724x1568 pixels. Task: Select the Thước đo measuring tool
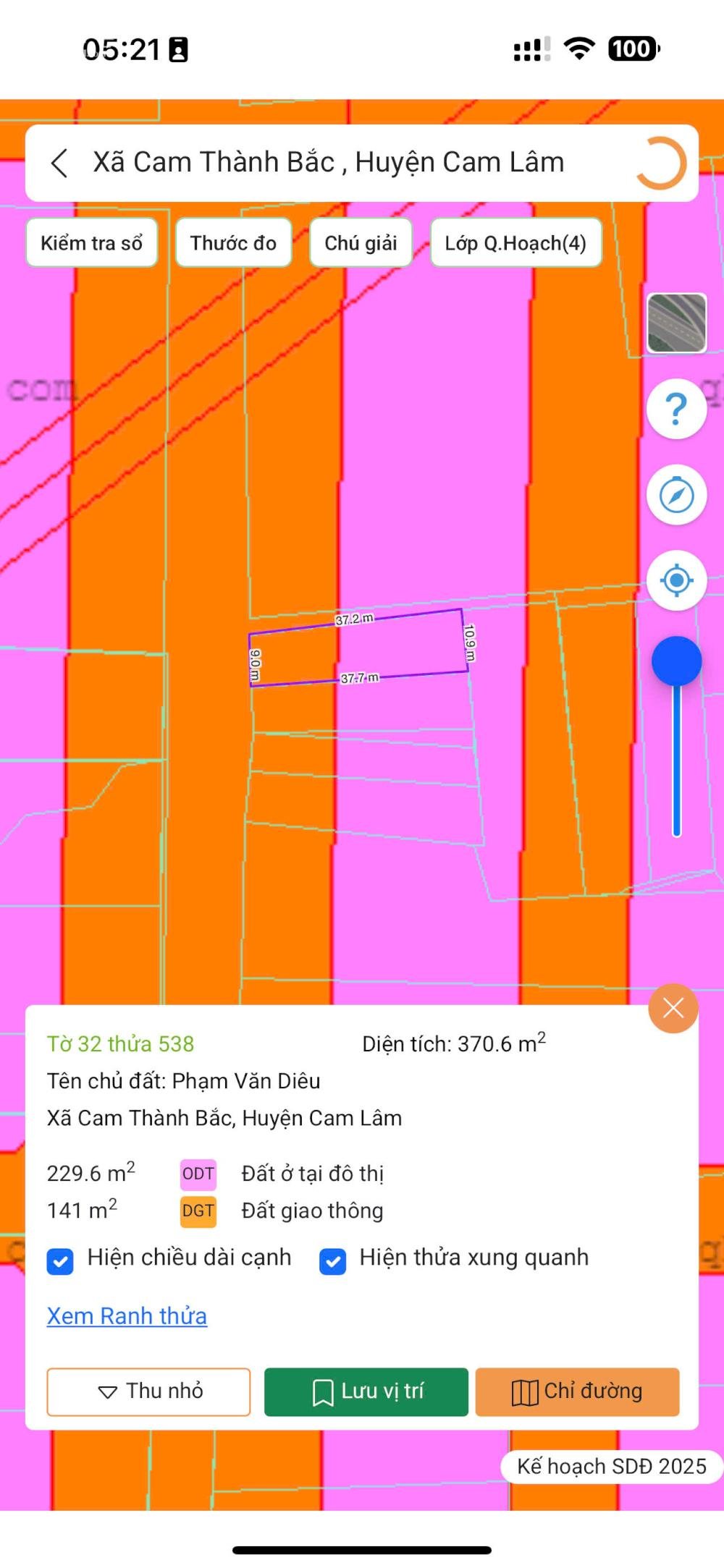(233, 243)
